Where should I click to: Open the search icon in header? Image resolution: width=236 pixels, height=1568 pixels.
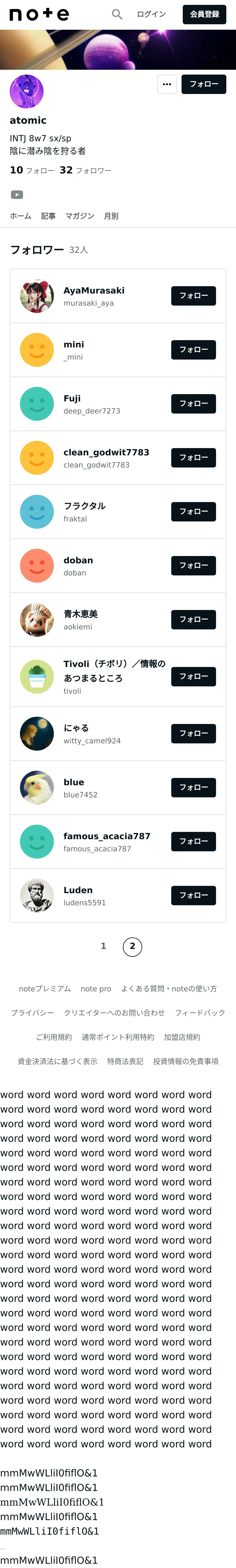[117, 14]
